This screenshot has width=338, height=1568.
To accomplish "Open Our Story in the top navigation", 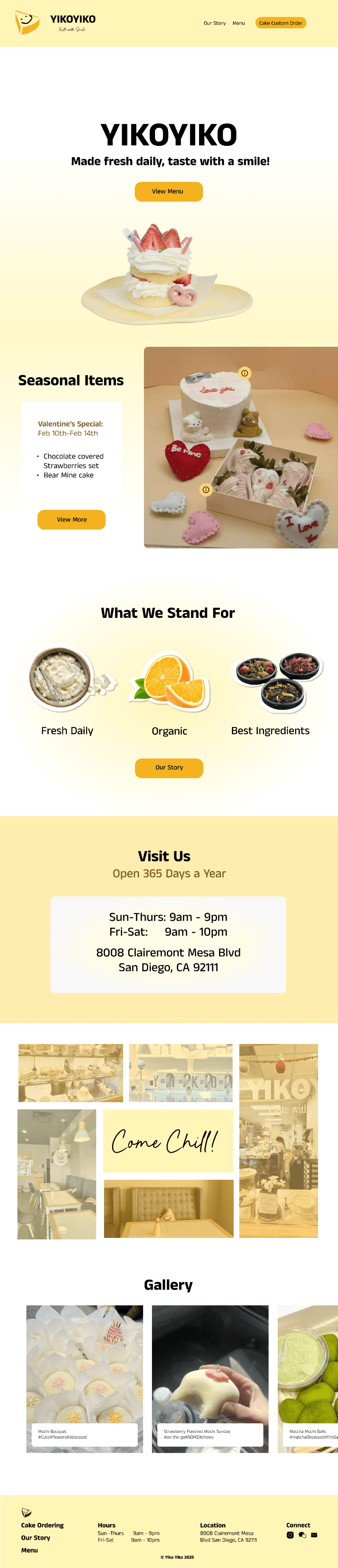I will 214,23.
